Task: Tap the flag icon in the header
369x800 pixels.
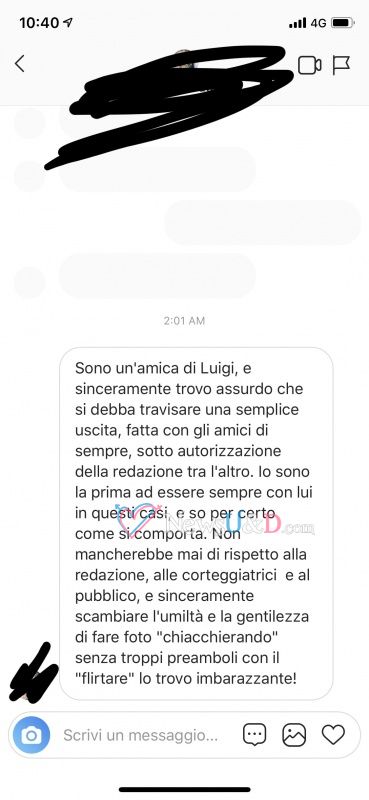Action: (x=341, y=65)
